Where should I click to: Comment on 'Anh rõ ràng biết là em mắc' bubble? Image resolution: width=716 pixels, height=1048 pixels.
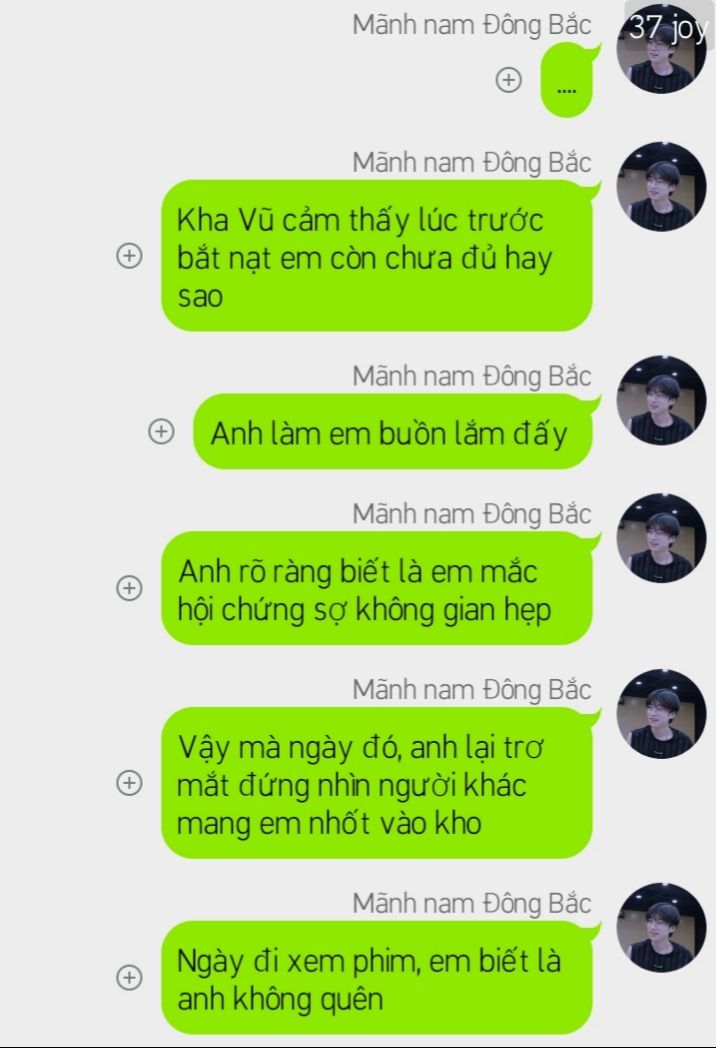point(128,588)
